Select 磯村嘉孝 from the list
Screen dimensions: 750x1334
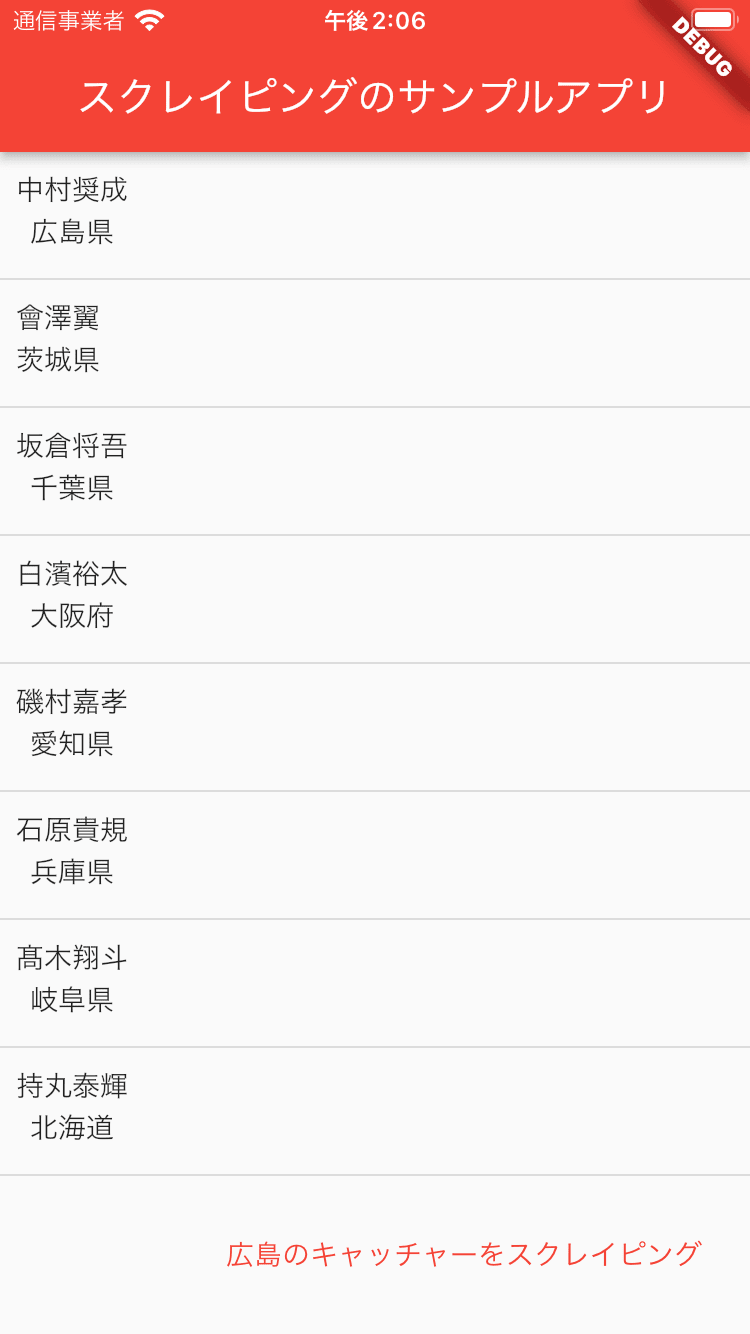[x=375, y=727]
